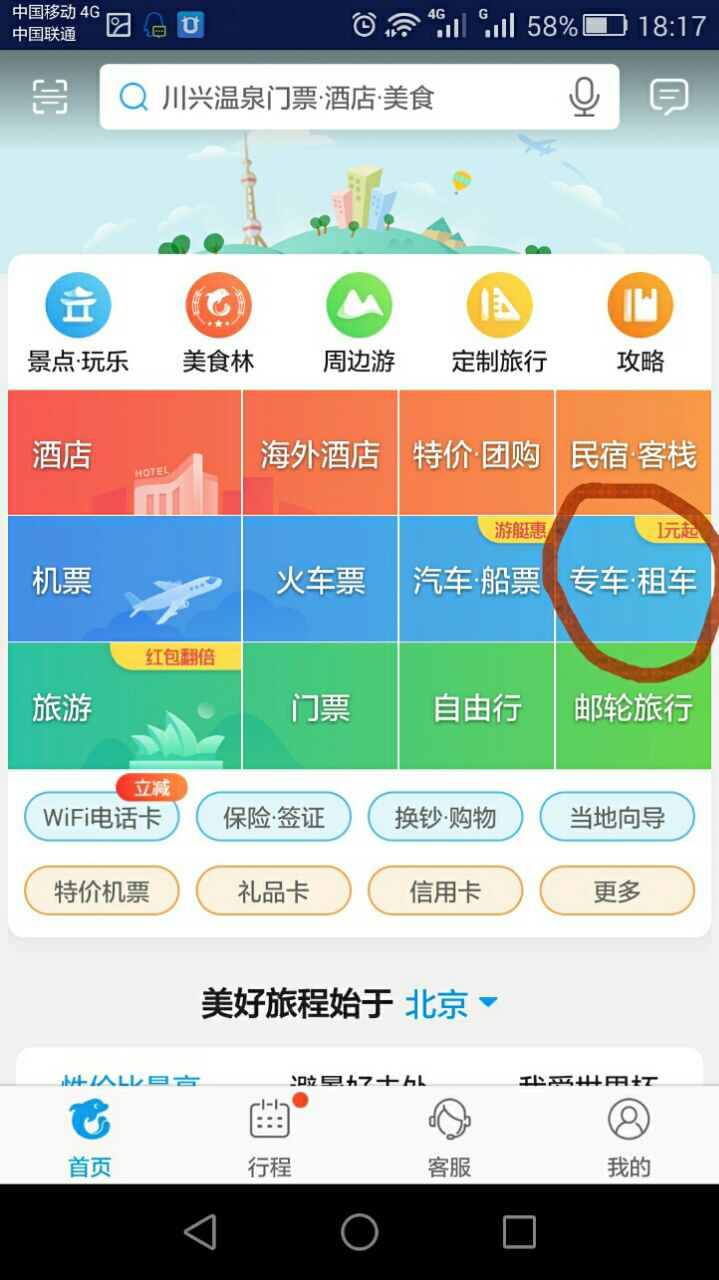The width and height of the screenshot is (719, 1280).
Task: Open 专车·租车 car rental
Action: click(633, 579)
